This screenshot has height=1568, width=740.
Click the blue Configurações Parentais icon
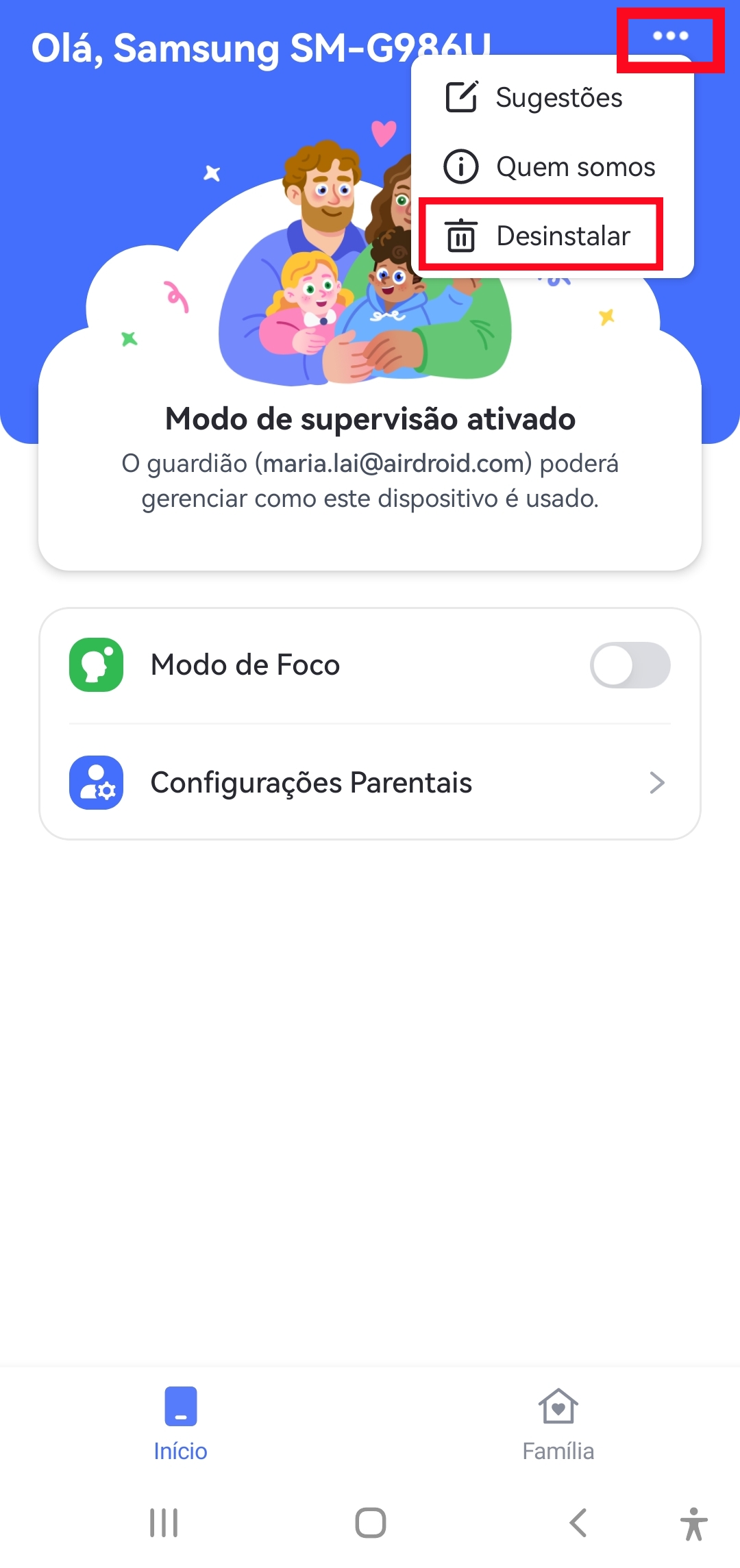coord(95,783)
